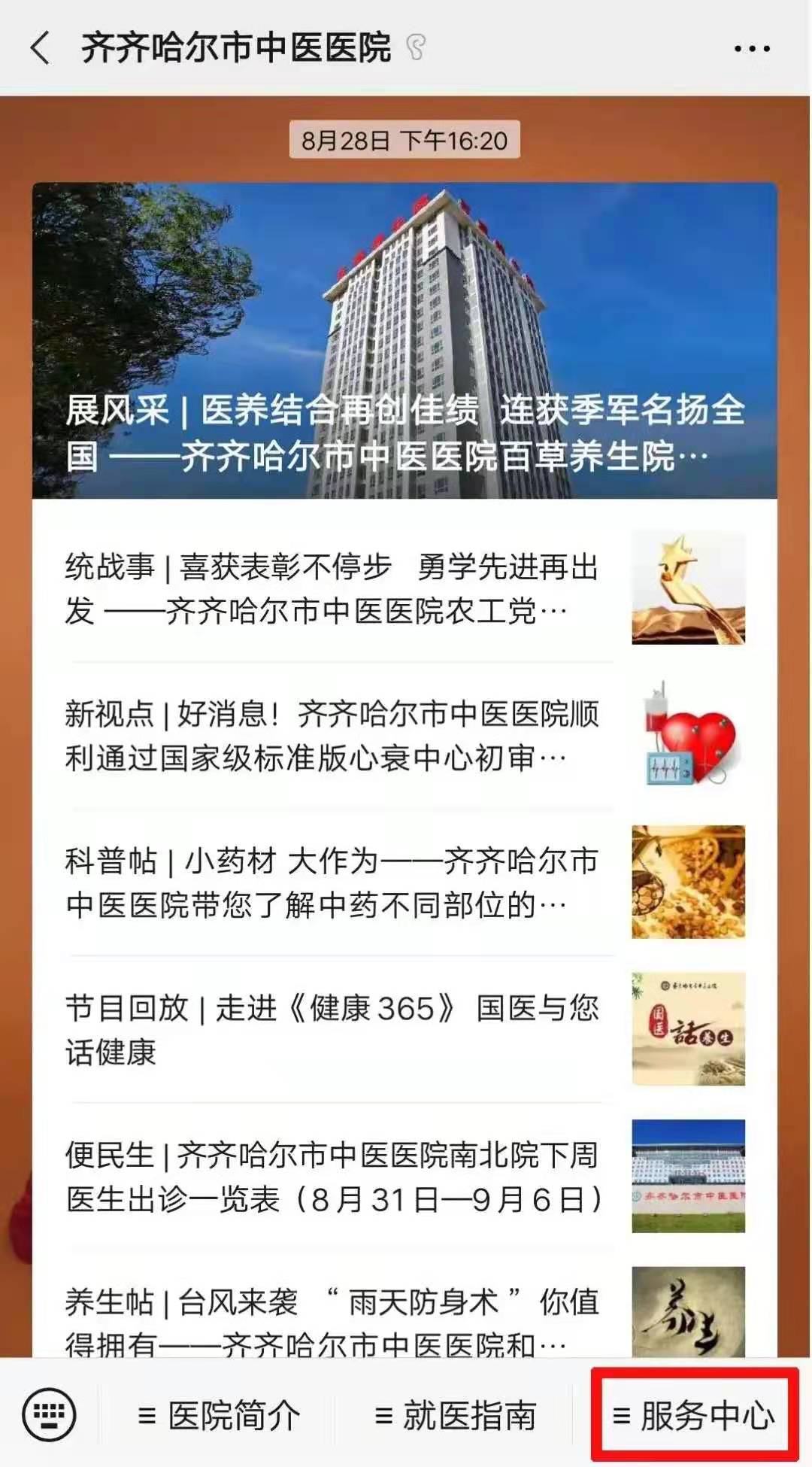The width and height of the screenshot is (812, 1467).
Task: Open the three-dot overflow menu
Action: [x=752, y=49]
